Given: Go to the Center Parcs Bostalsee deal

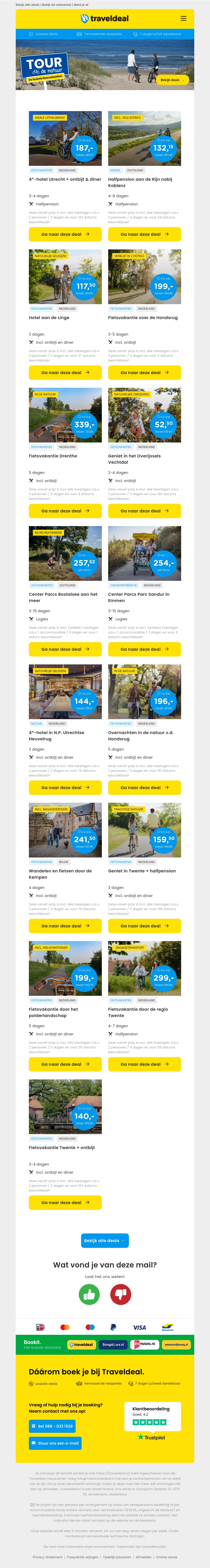Looking at the screenshot, I should 65,649.
